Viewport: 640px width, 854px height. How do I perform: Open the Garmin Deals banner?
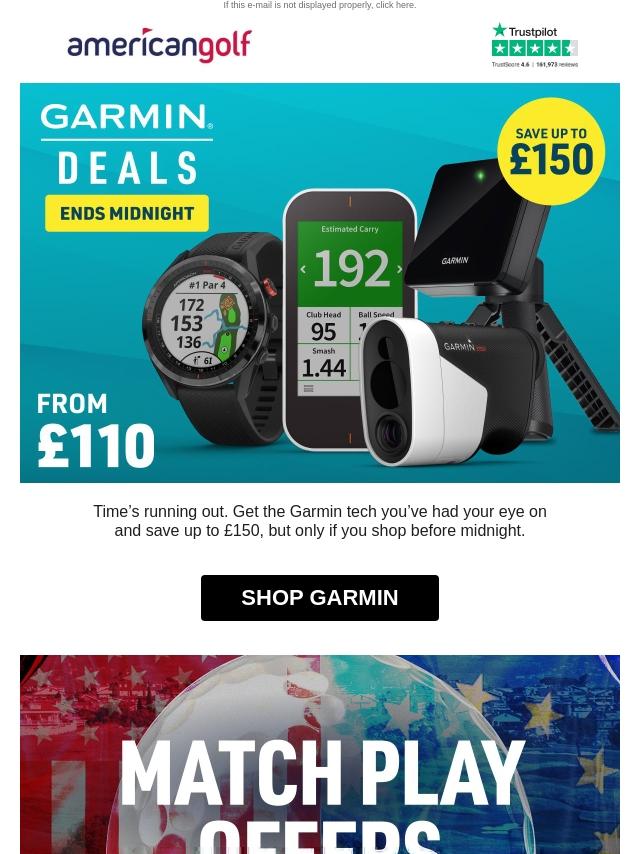320,283
